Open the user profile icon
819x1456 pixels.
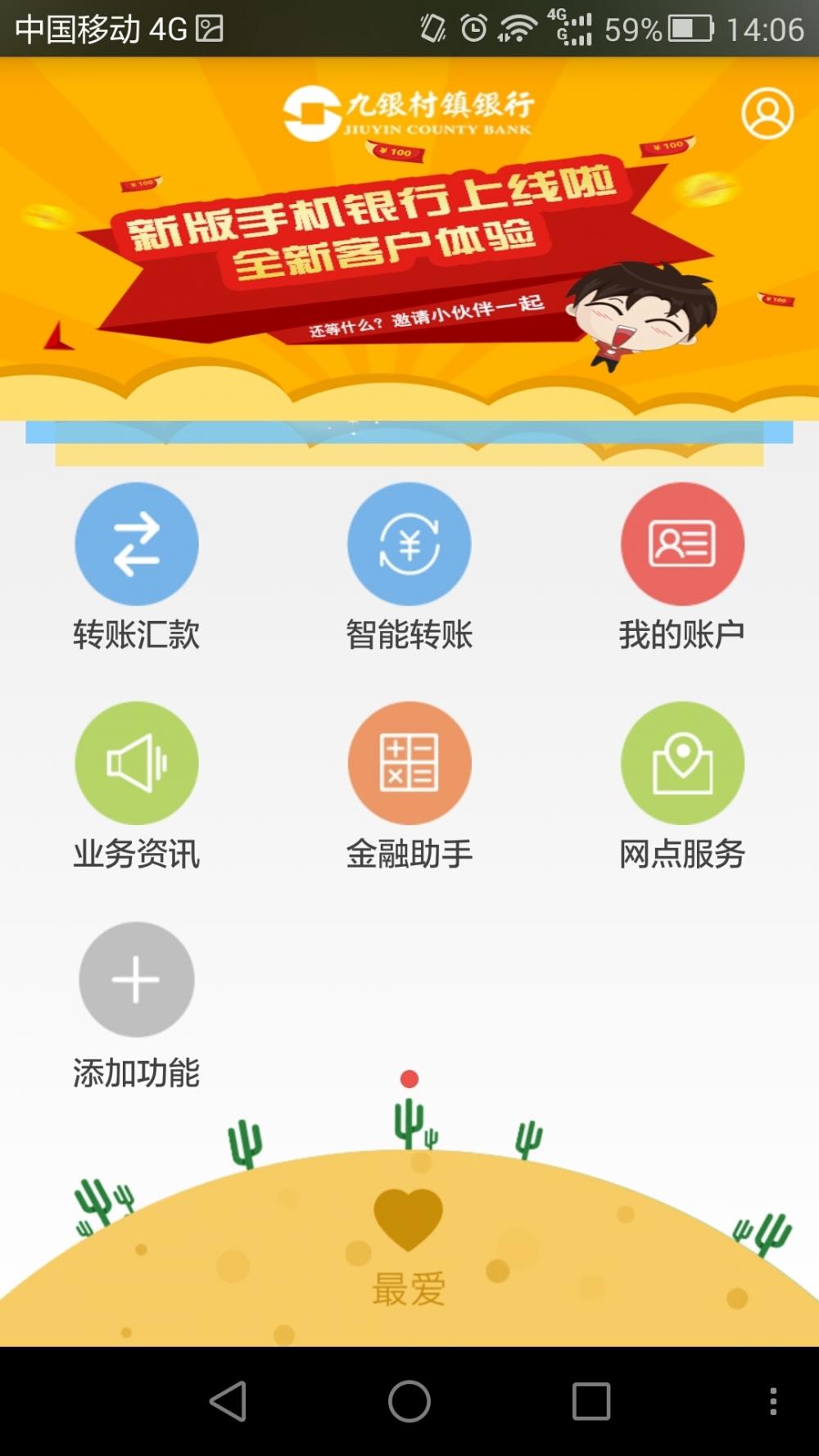pyautogui.click(x=767, y=113)
